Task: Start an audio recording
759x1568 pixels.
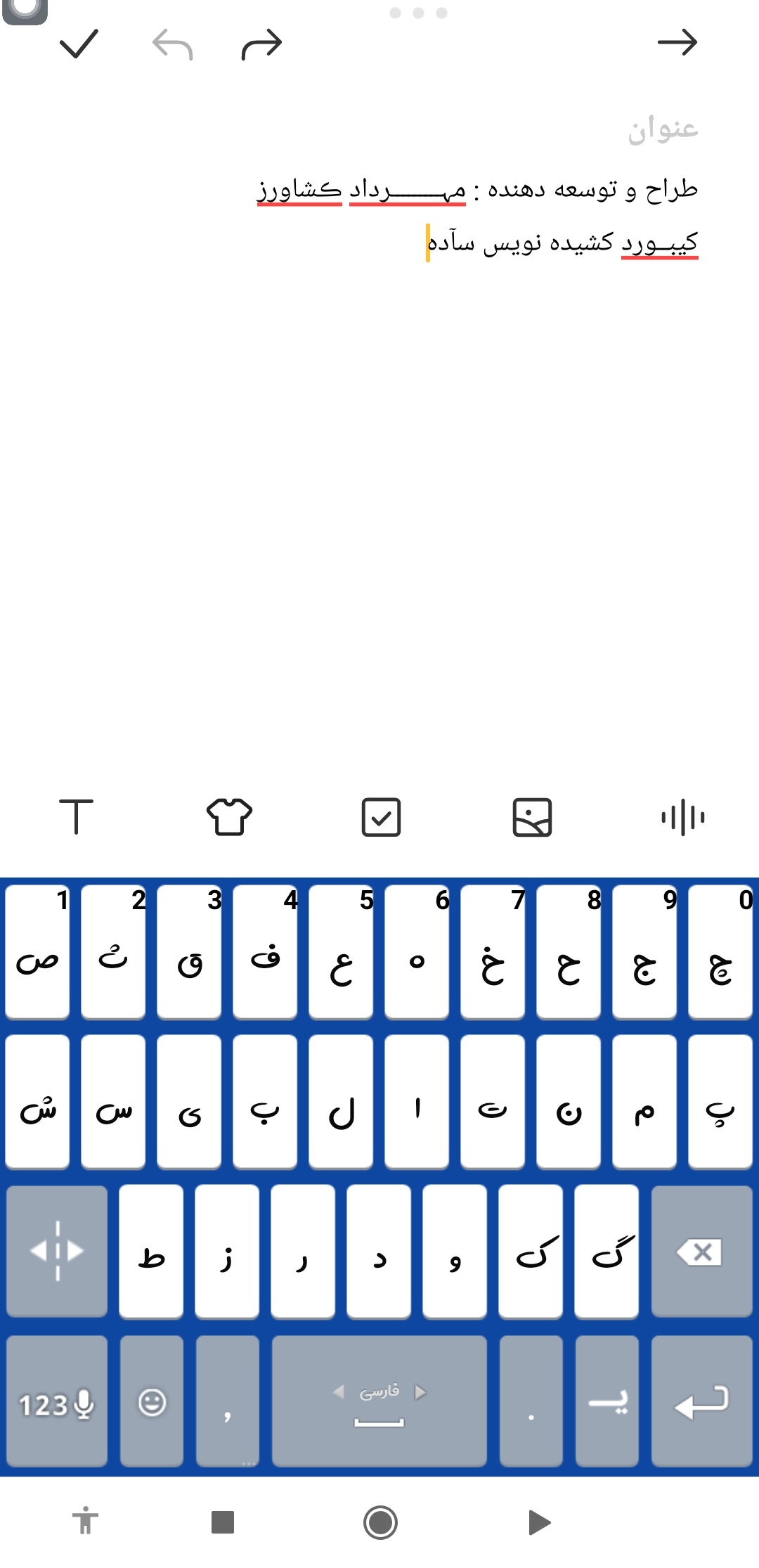Action: point(682,817)
